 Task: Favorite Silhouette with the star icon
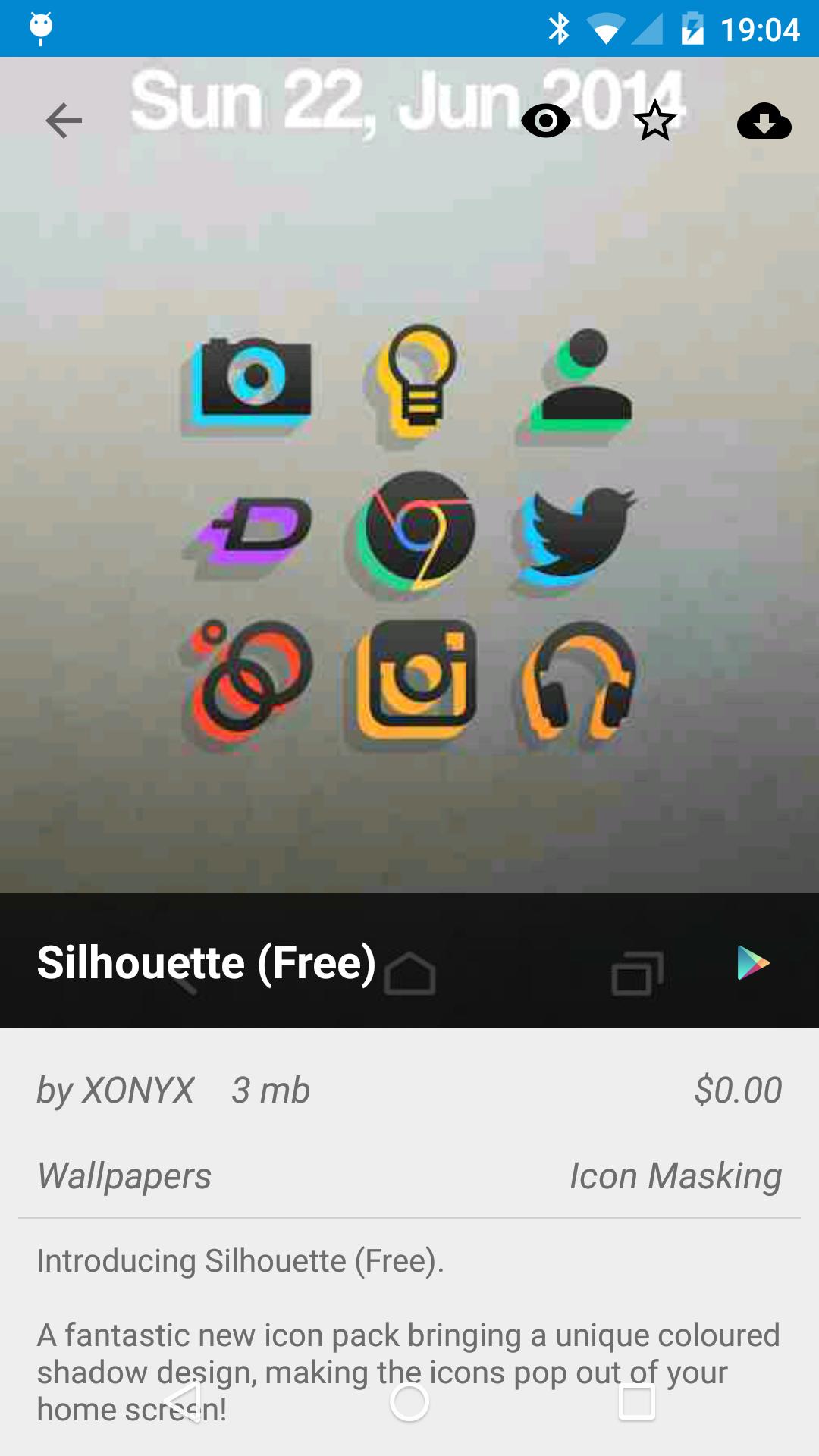(655, 121)
